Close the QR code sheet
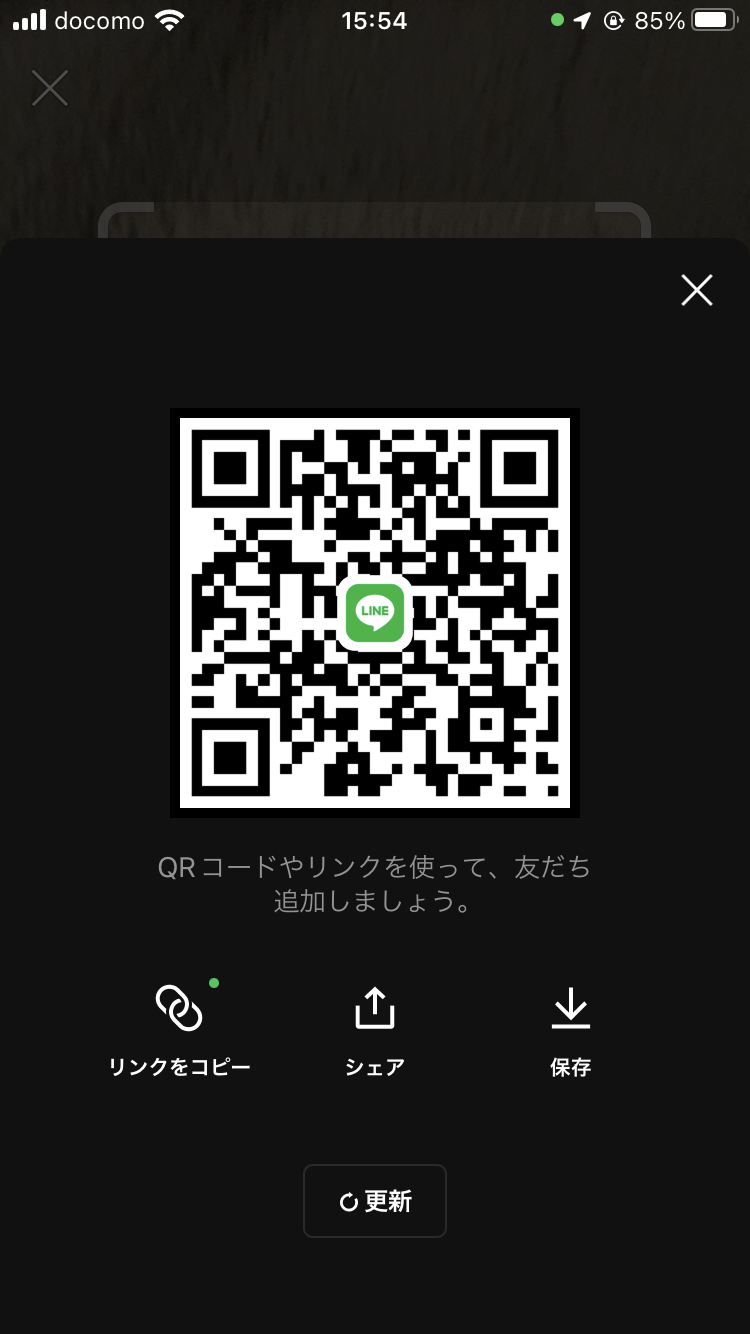The width and height of the screenshot is (750, 1334). tap(696, 290)
